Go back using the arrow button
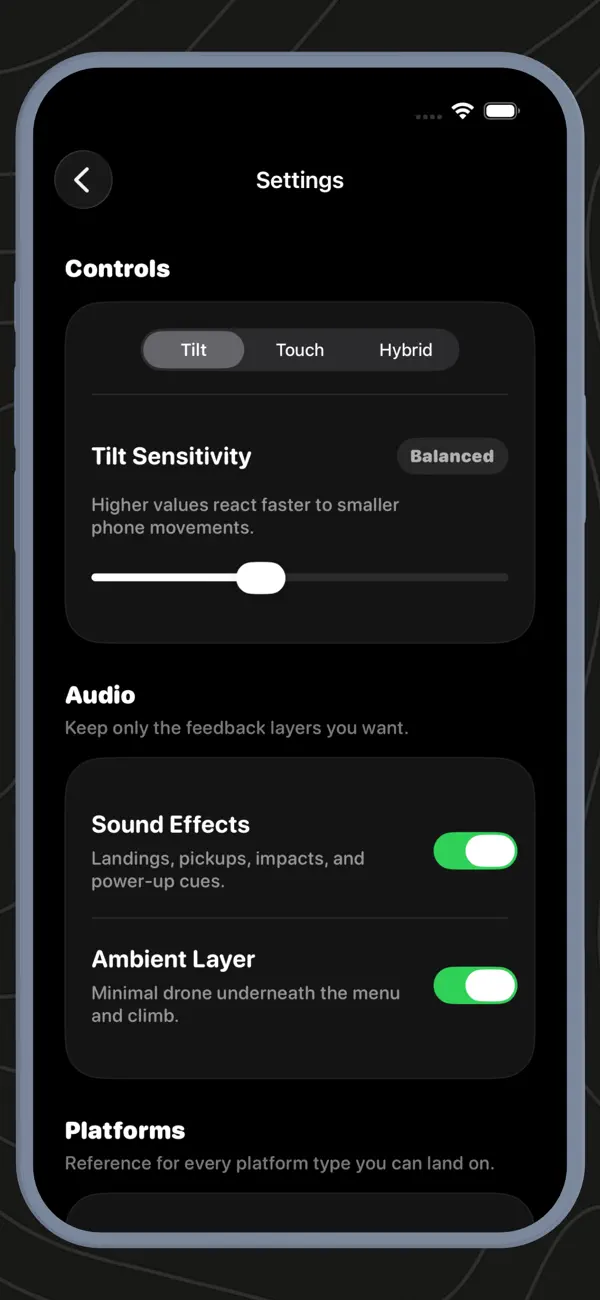The width and height of the screenshot is (600, 1300). (x=83, y=180)
